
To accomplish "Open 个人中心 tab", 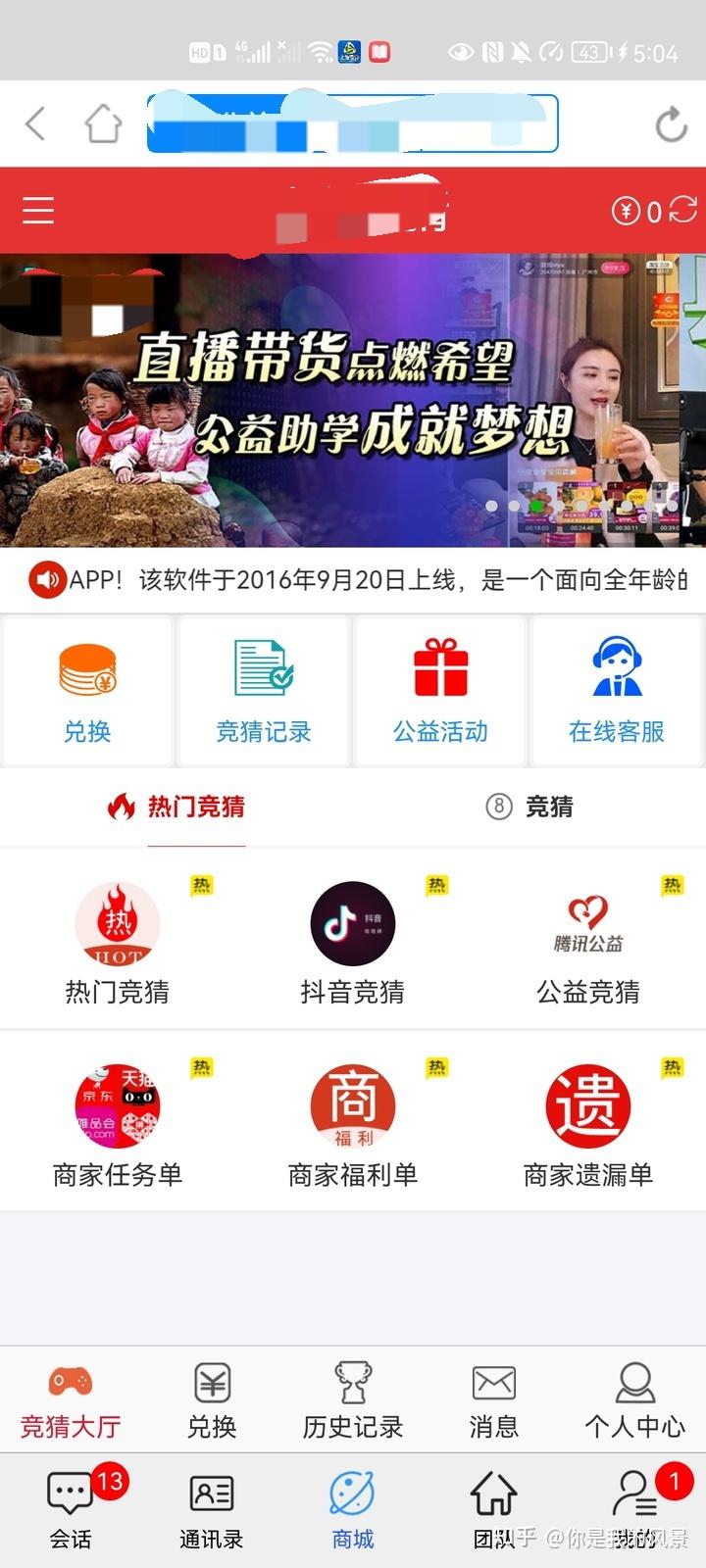I will point(635,1400).
